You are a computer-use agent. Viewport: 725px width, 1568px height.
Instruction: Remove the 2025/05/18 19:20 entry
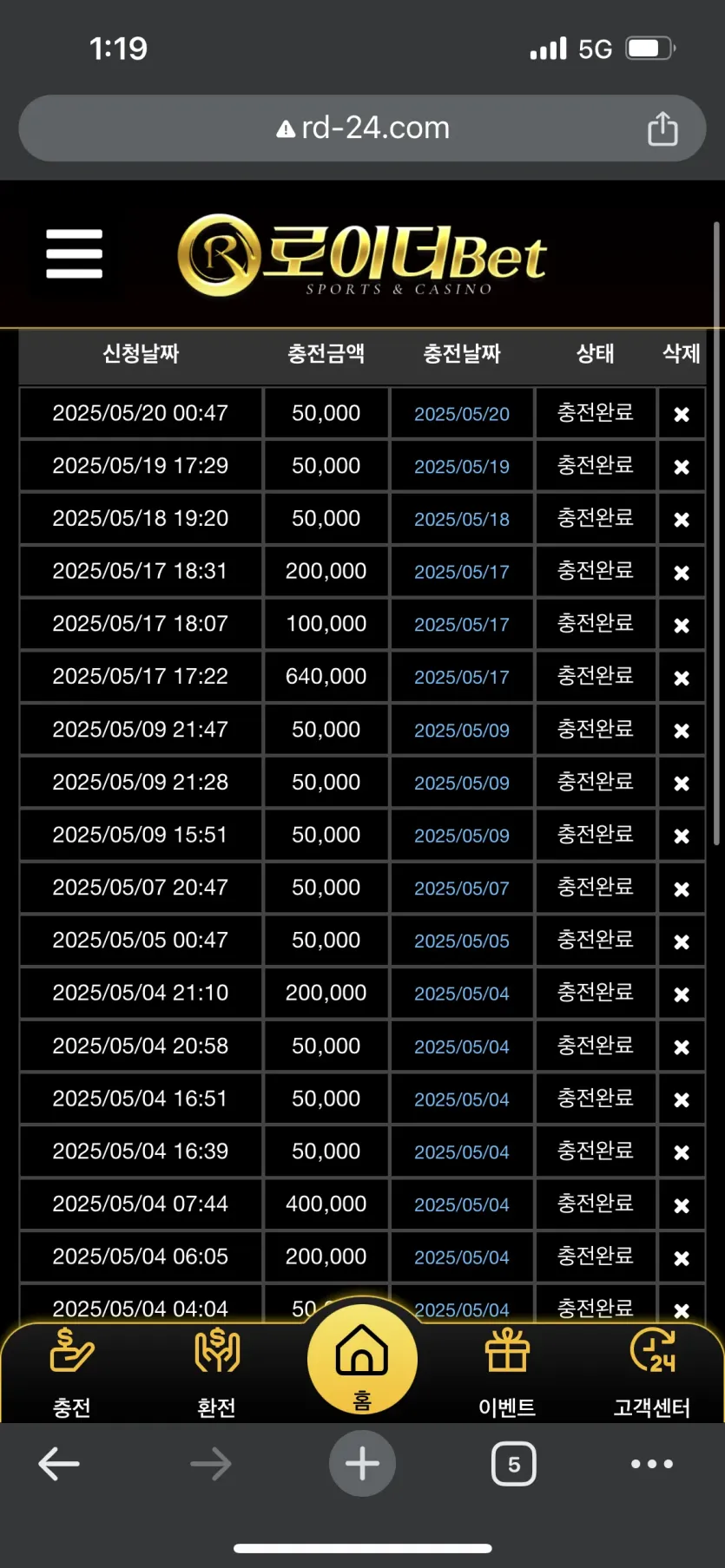pos(682,520)
